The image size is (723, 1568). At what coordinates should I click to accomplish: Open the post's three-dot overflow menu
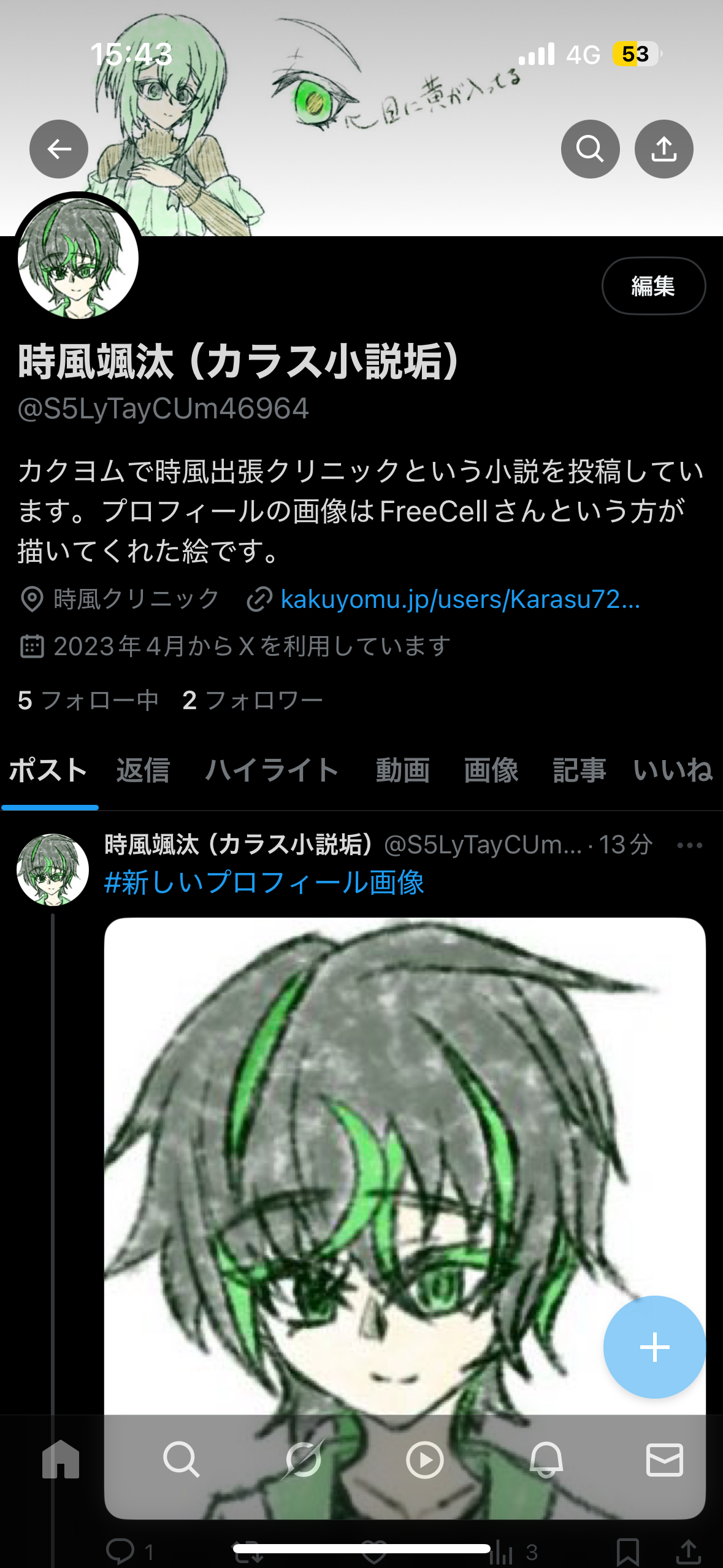pyautogui.click(x=689, y=845)
